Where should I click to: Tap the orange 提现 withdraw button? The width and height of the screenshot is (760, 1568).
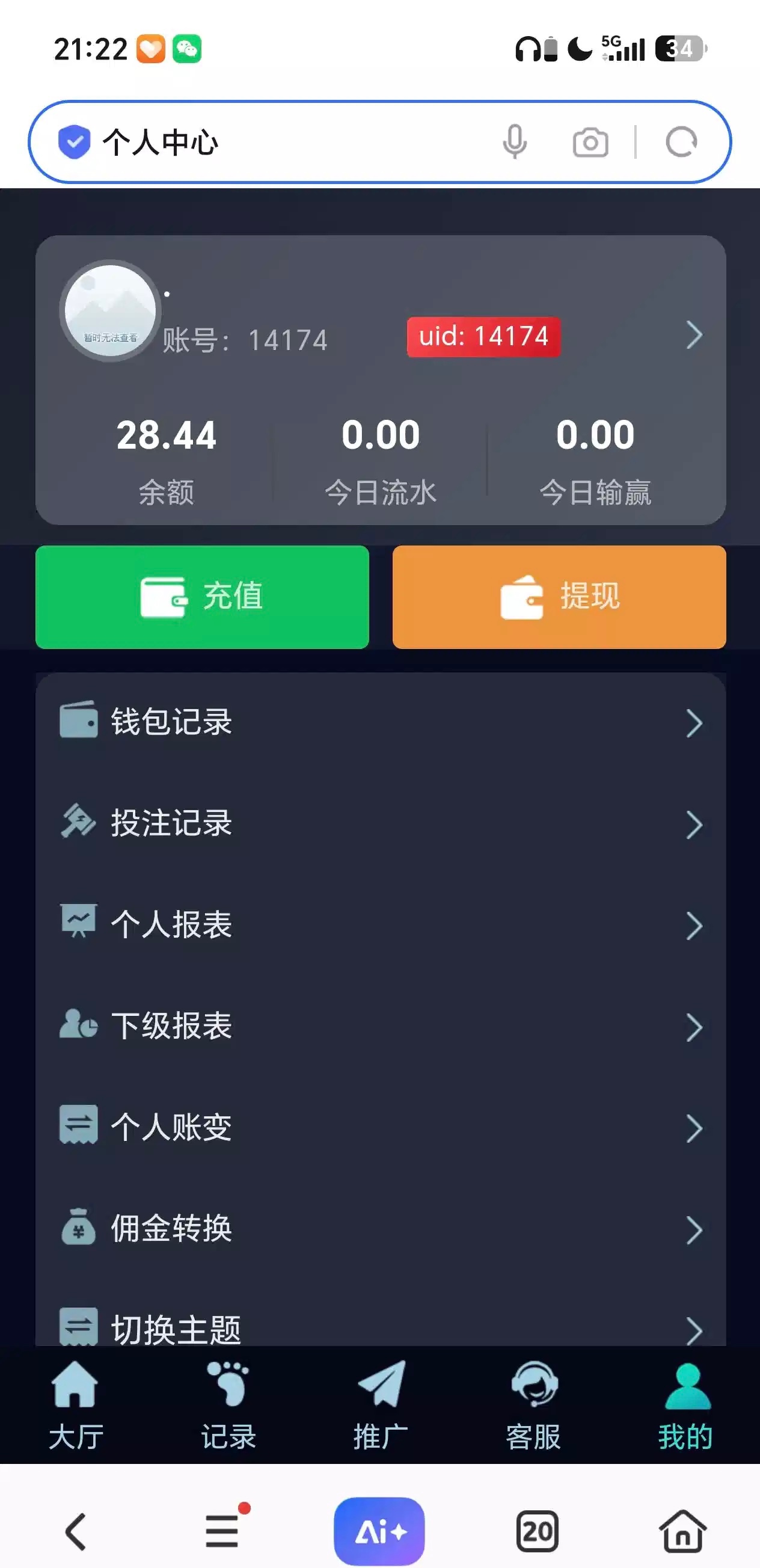pyautogui.click(x=559, y=597)
